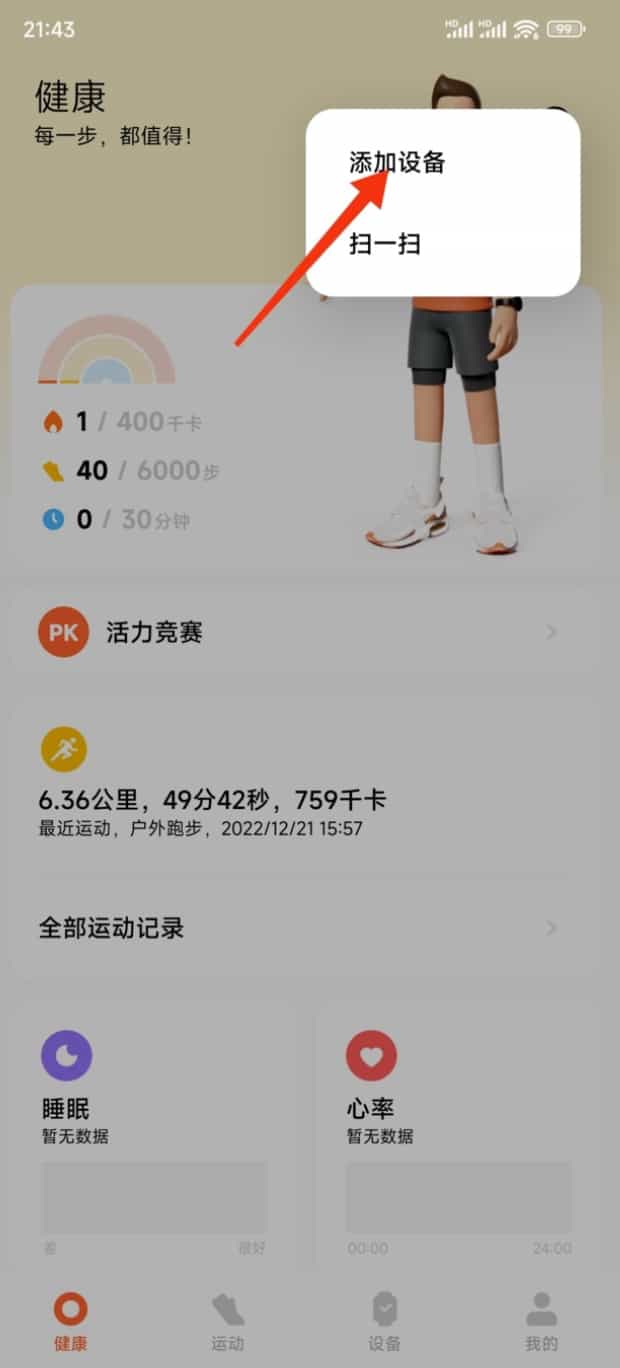Choose 扫一扫 to scan a code

385,244
